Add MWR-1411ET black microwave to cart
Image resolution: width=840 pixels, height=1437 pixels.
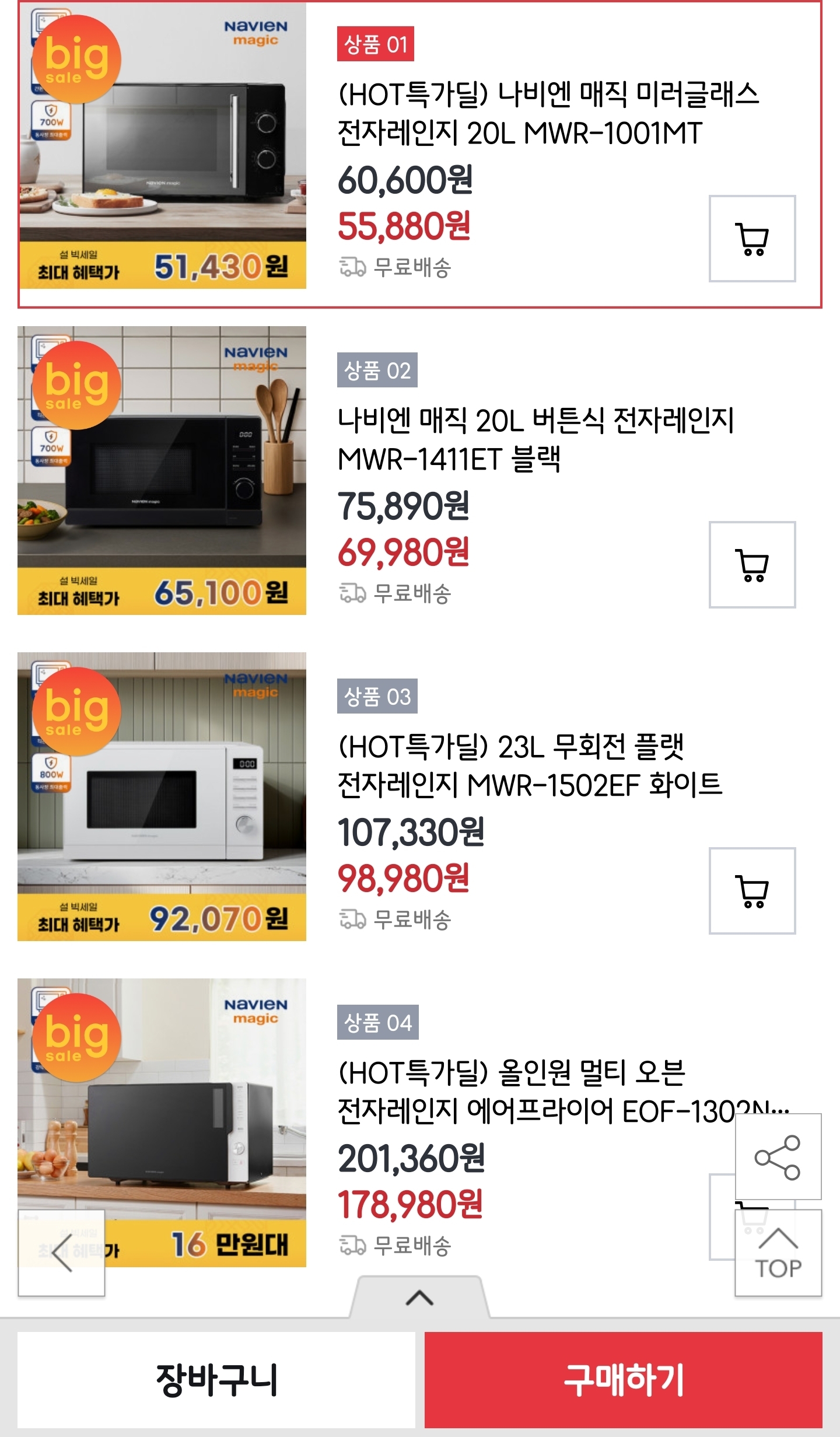[x=752, y=565]
